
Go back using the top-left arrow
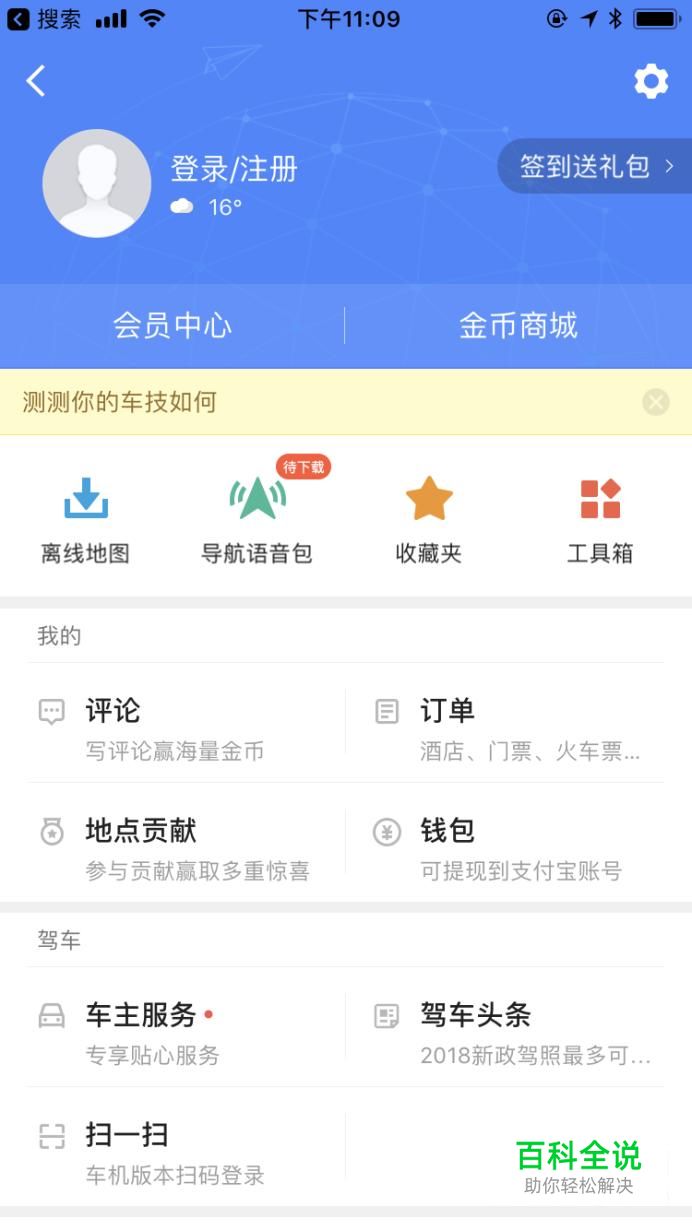click(x=36, y=81)
